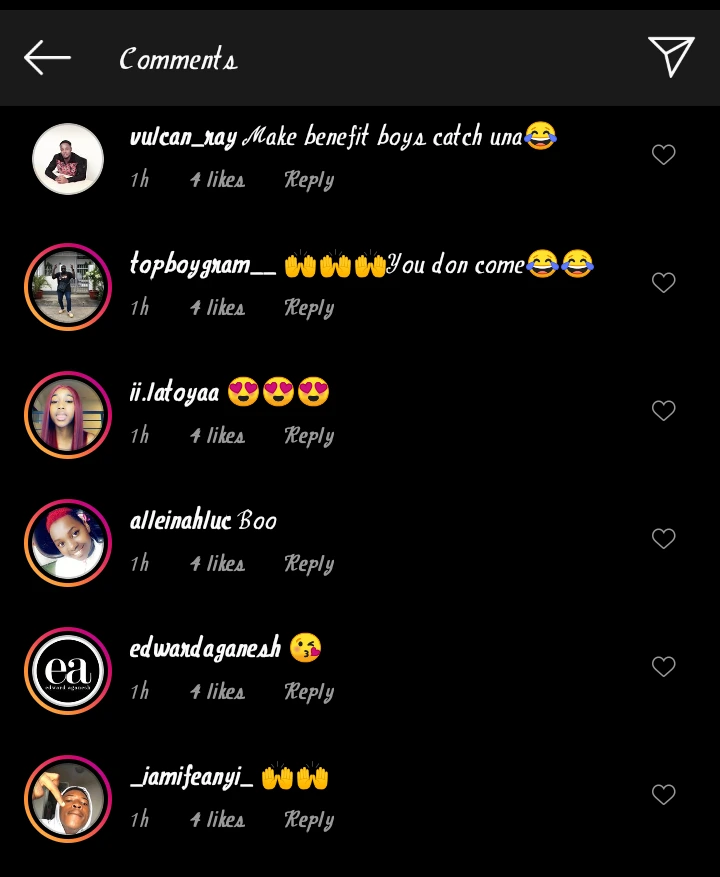The height and width of the screenshot is (877, 720).
Task: View ii.latoyaa's story avatar
Action: (68, 415)
